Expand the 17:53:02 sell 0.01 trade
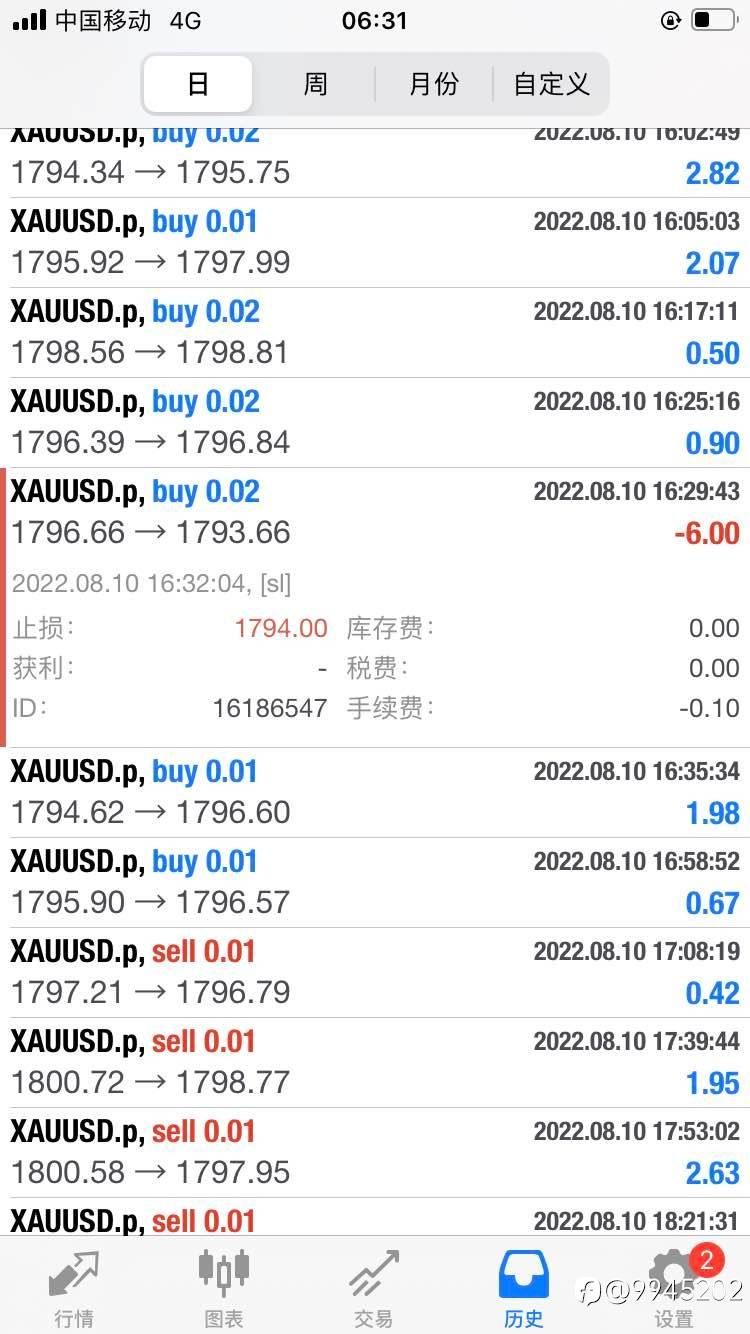The height and width of the screenshot is (1334, 750). [375, 1153]
